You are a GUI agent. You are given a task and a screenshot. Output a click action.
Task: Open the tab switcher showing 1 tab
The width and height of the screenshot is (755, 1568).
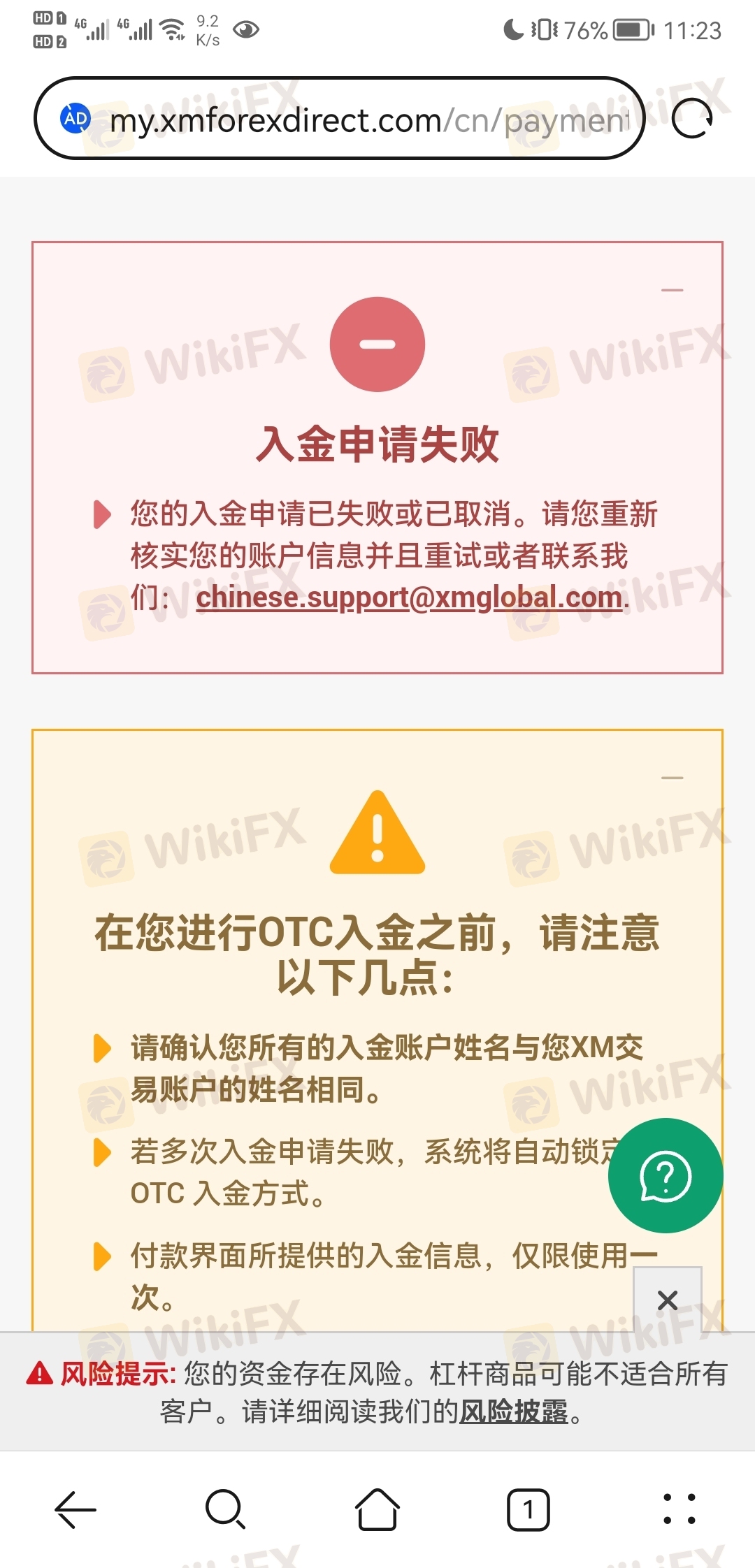coord(528,1510)
